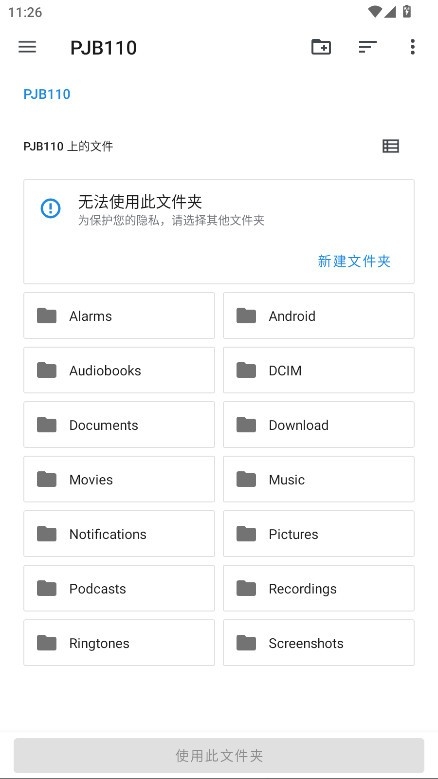Open the Download folder
The height and width of the screenshot is (779, 438).
tap(319, 425)
